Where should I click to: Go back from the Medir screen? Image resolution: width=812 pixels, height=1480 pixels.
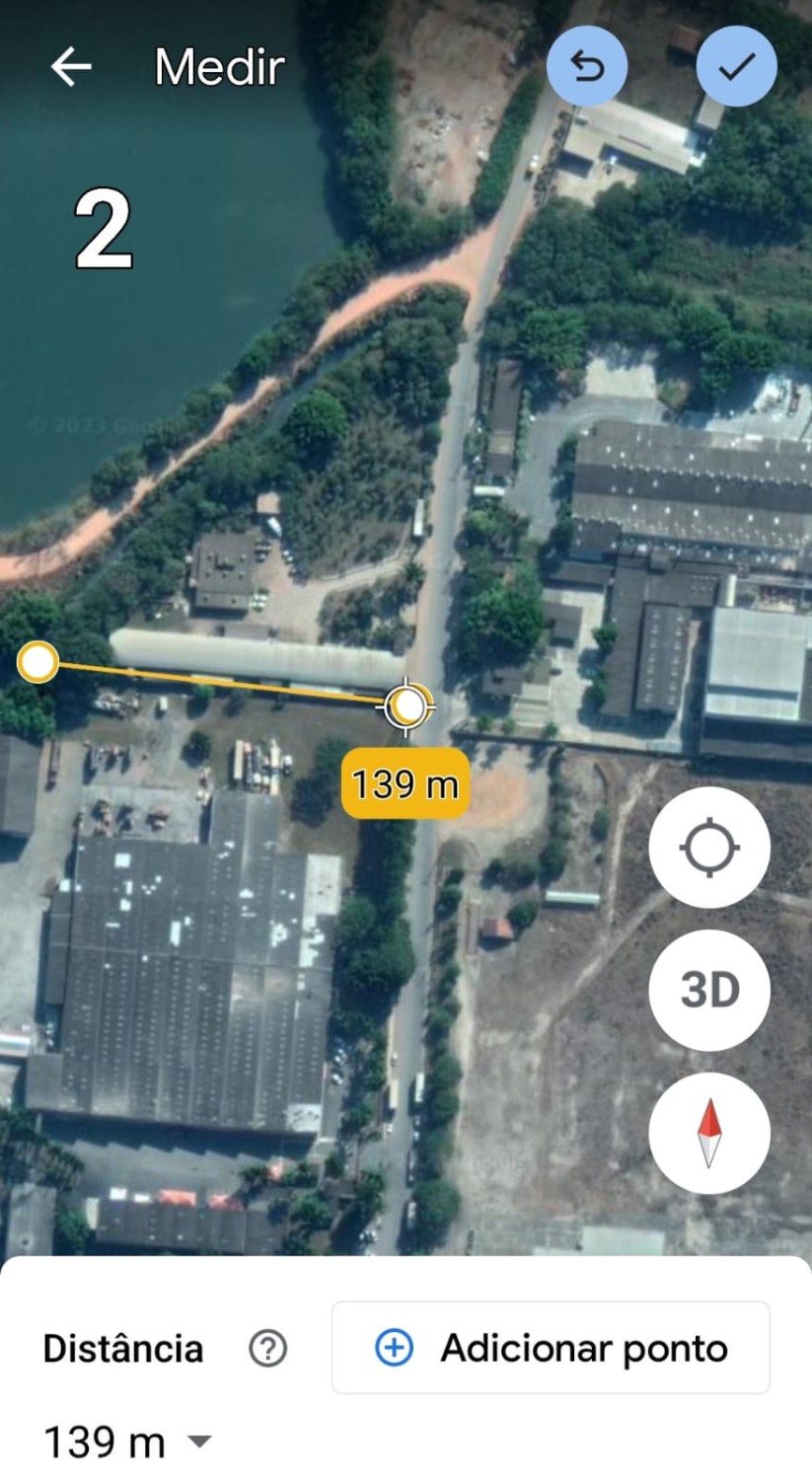pyautogui.click(x=71, y=67)
